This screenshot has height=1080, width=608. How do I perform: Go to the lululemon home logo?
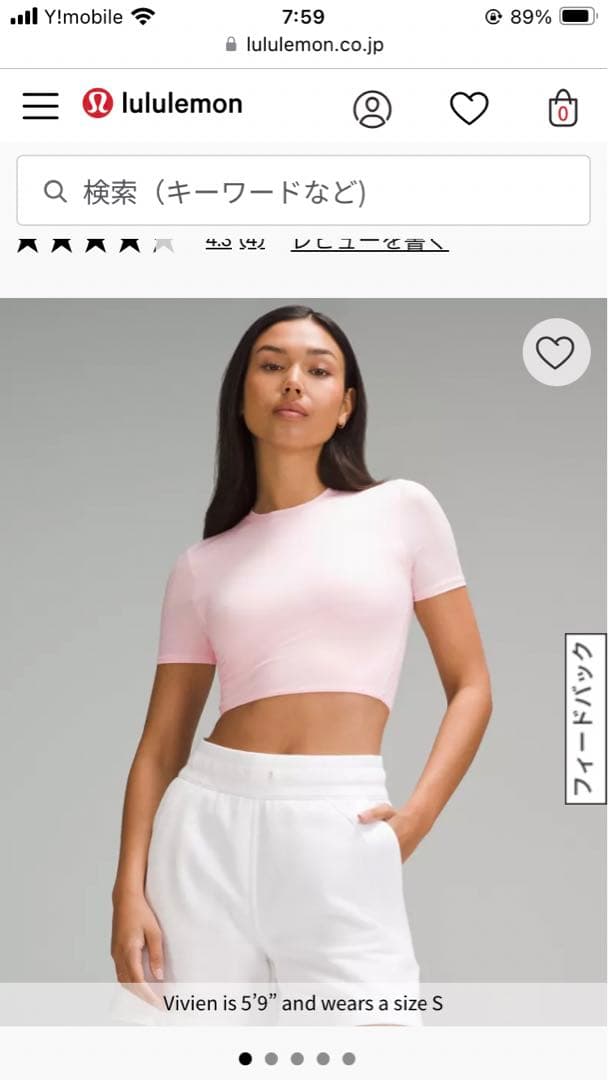pyautogui.click(x=162, y=104)
